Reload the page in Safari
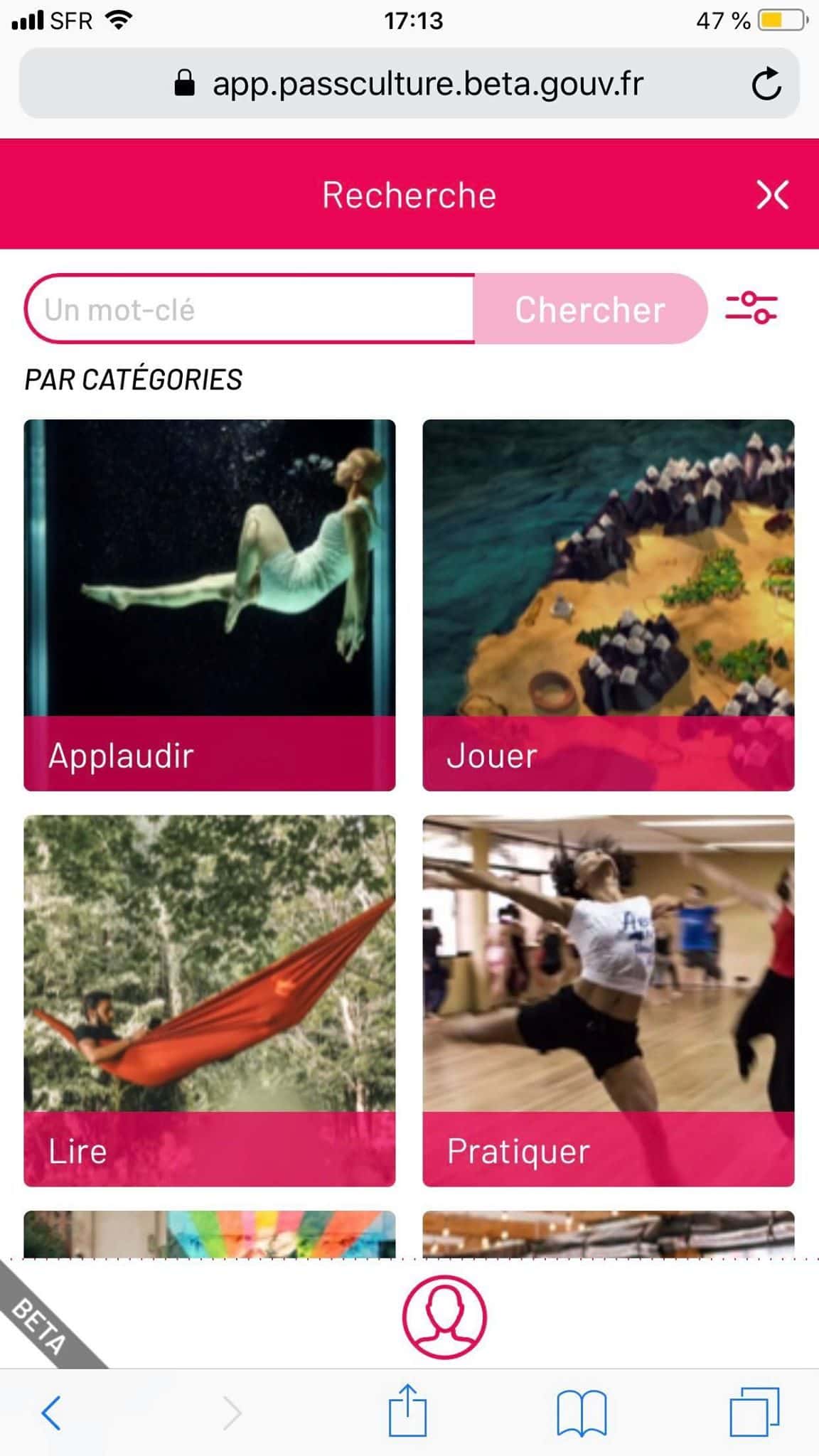819x1456 pixels. pyautogui.click(x=766, y=85)
